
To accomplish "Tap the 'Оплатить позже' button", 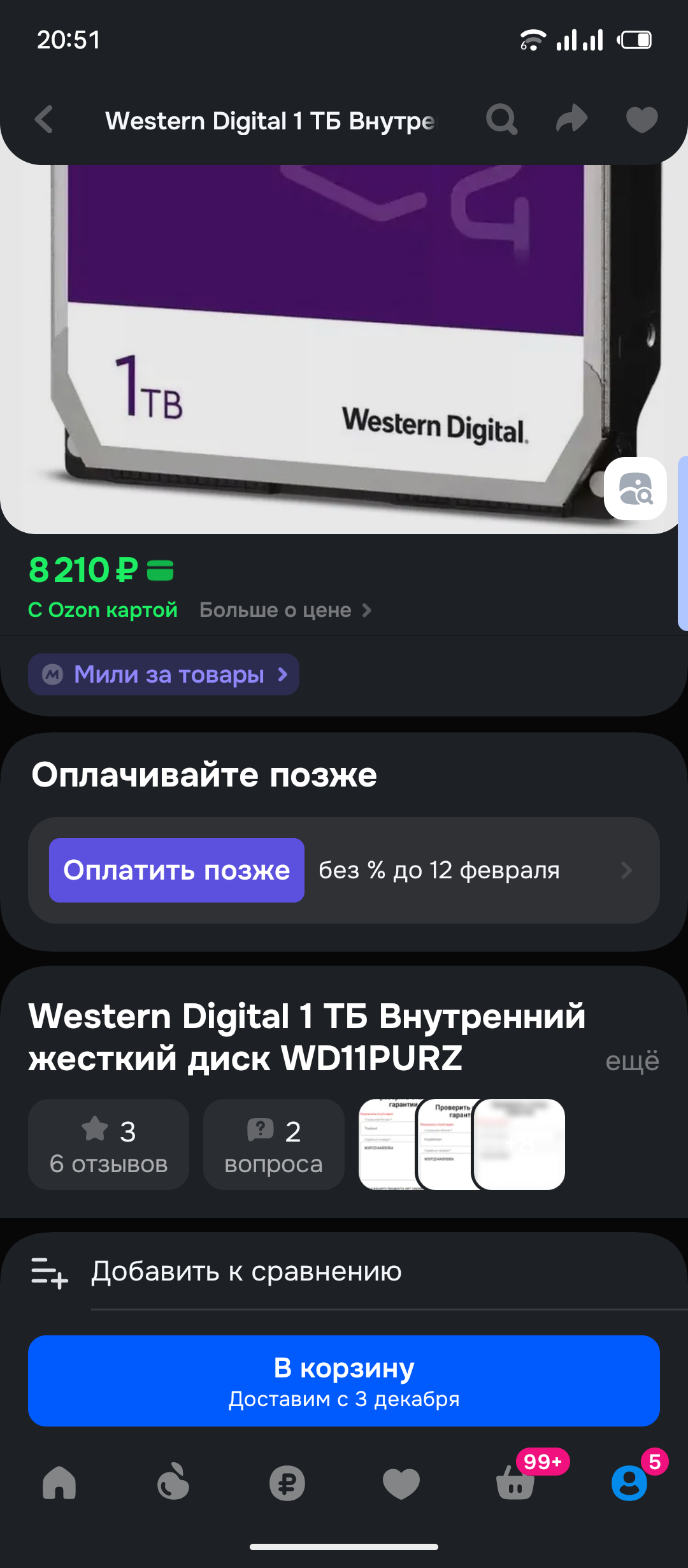I will point(176,870).
